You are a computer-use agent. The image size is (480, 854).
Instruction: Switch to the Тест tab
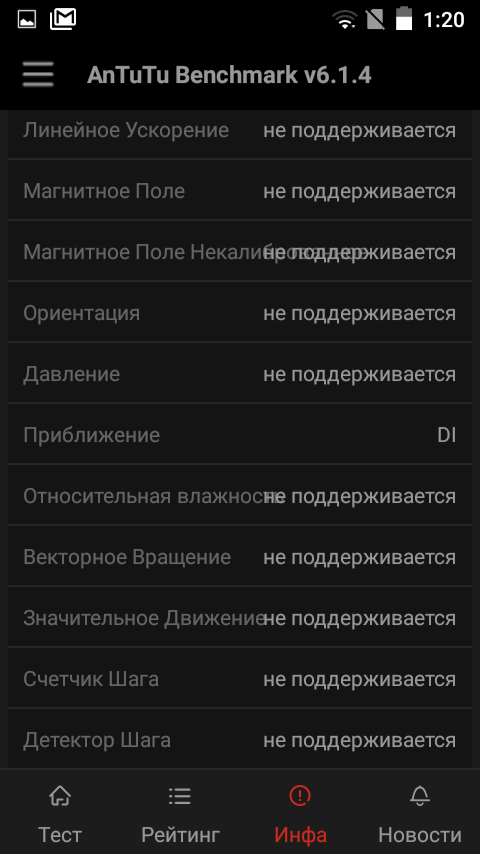(x=60, y=812)
